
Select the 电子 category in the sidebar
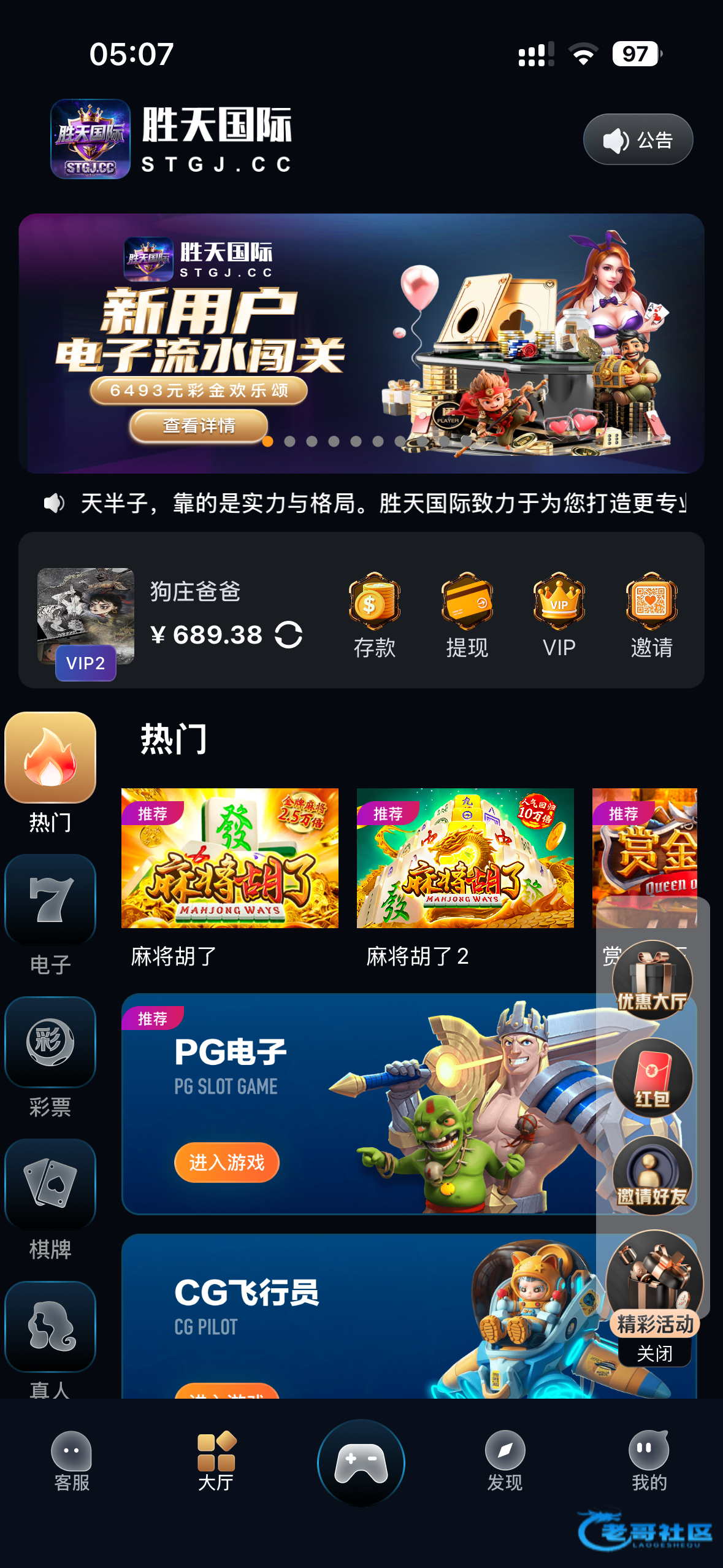[50, 914]
